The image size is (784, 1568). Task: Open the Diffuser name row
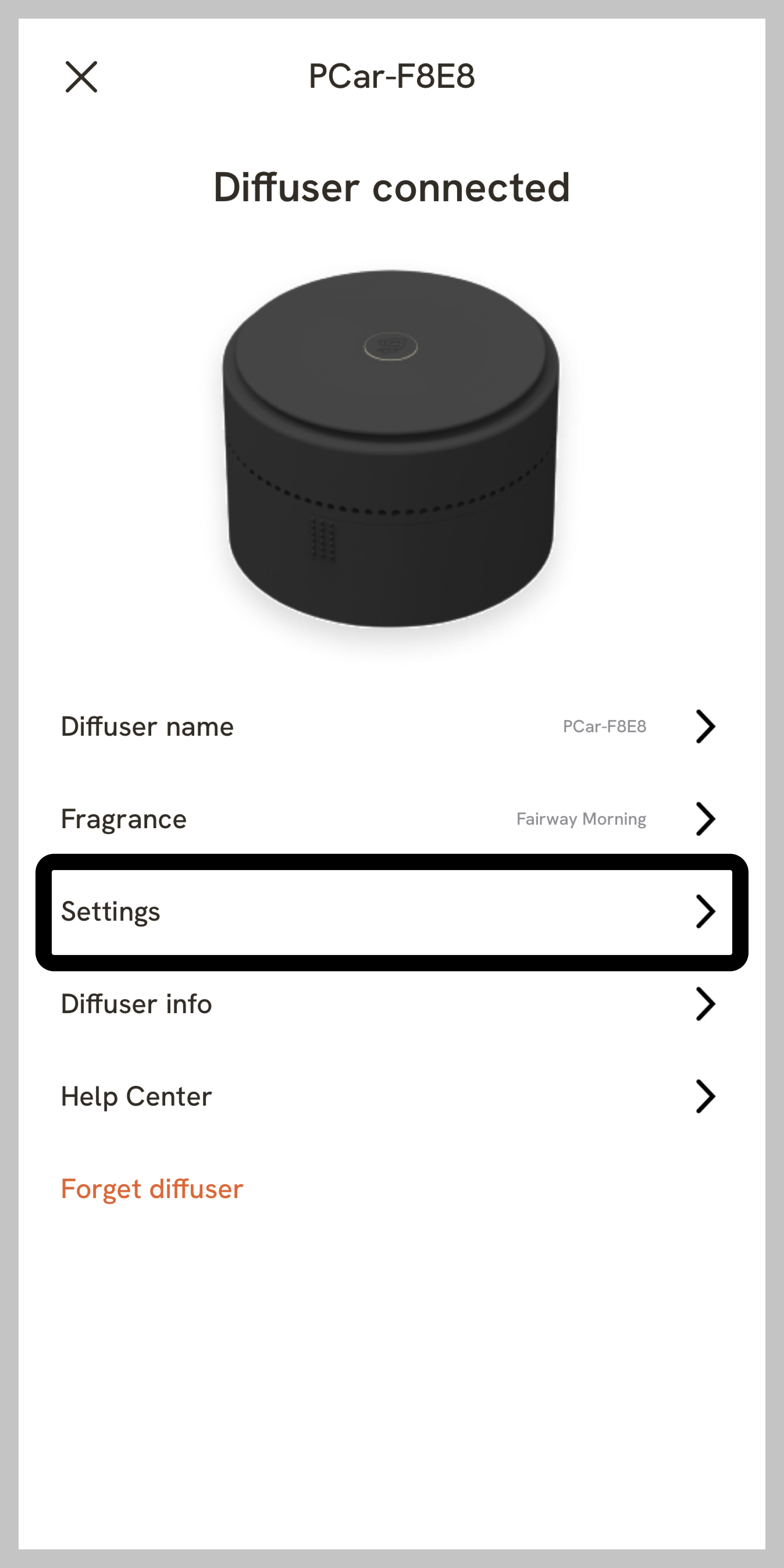(390, 726)
